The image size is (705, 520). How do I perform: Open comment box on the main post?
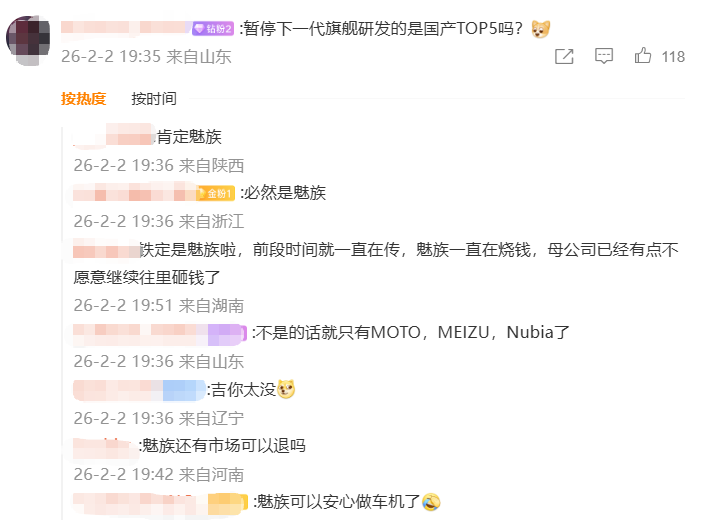click(x=604, y=57)
